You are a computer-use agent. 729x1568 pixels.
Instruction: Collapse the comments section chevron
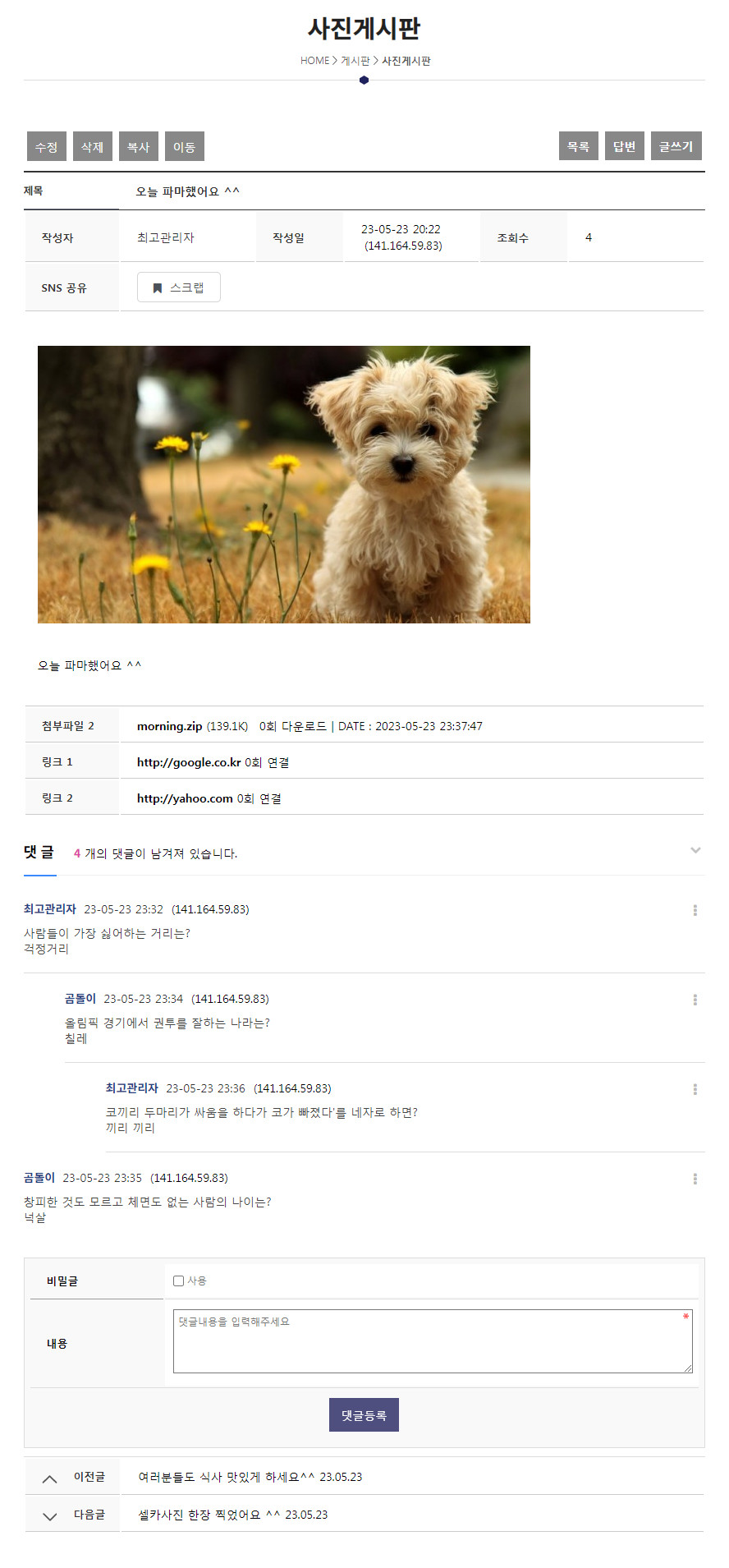(x=695, y=850)
